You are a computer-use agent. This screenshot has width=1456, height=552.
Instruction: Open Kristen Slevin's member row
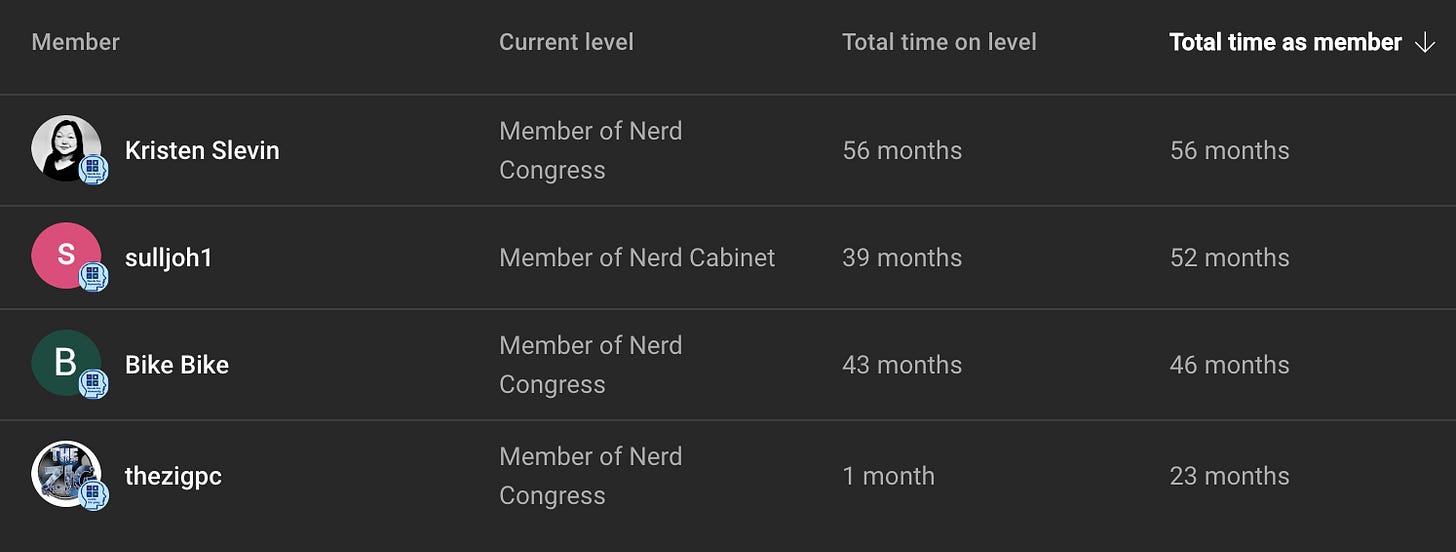tap(202, 150)
